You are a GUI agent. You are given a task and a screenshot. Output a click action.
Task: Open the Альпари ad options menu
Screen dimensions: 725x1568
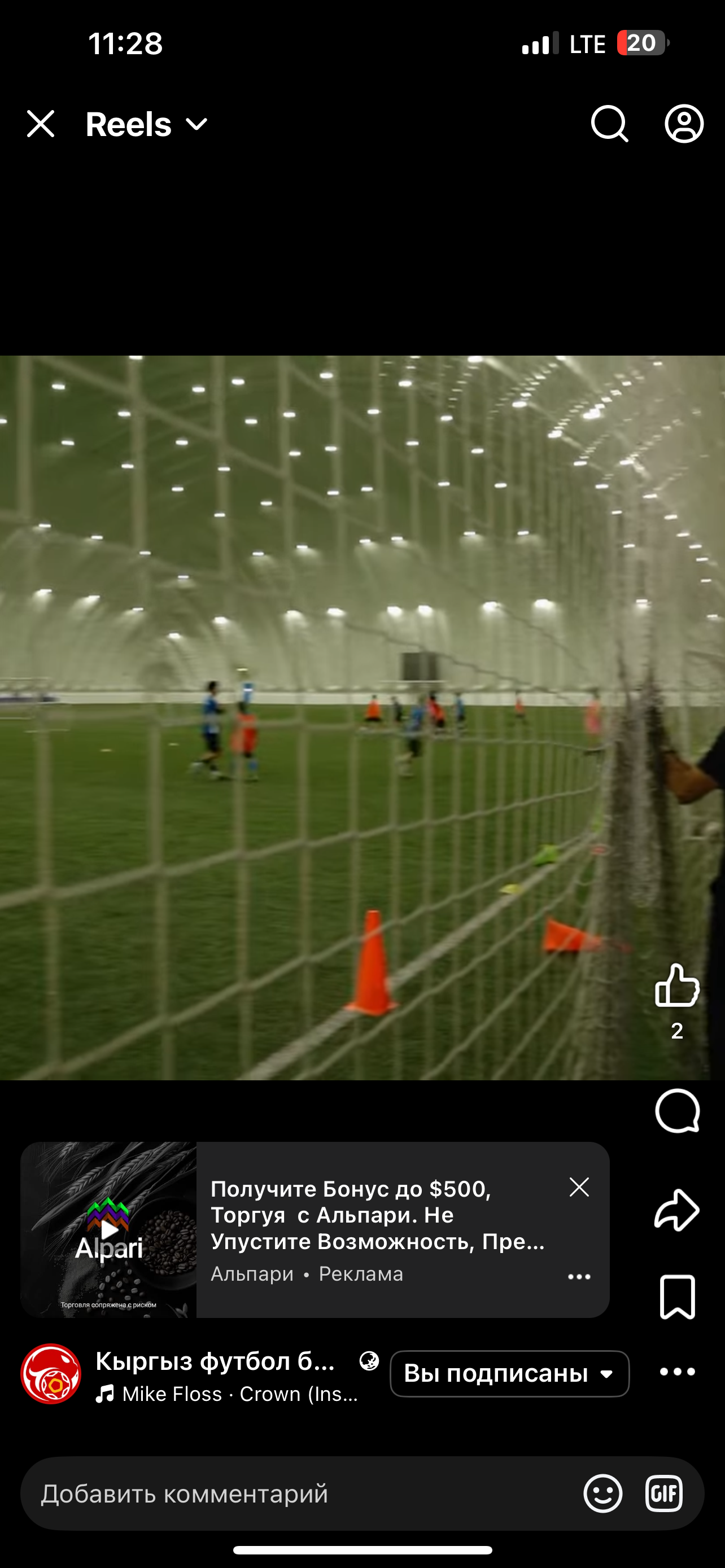click(x=579, y=1276)
